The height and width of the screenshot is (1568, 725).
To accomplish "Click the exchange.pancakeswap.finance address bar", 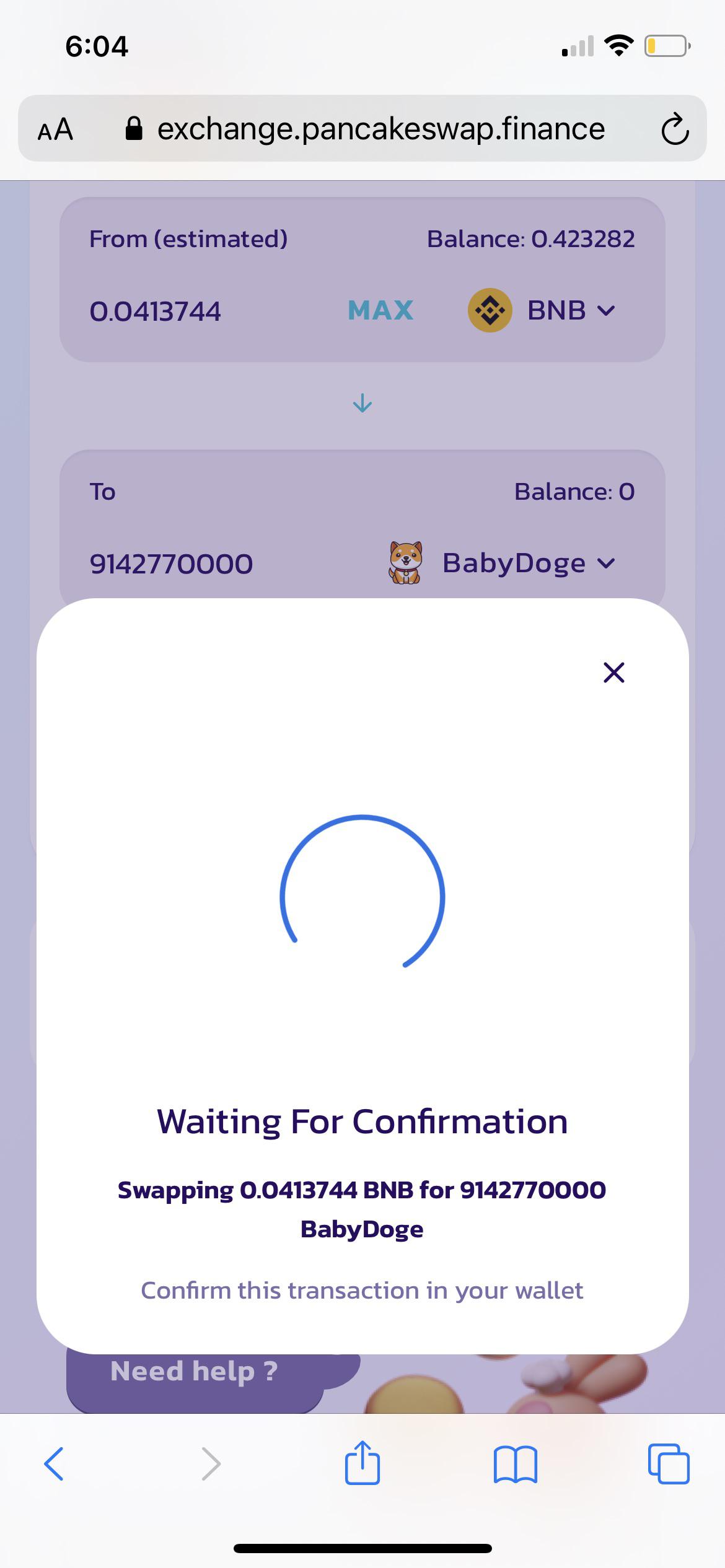I will pos(381,129).
